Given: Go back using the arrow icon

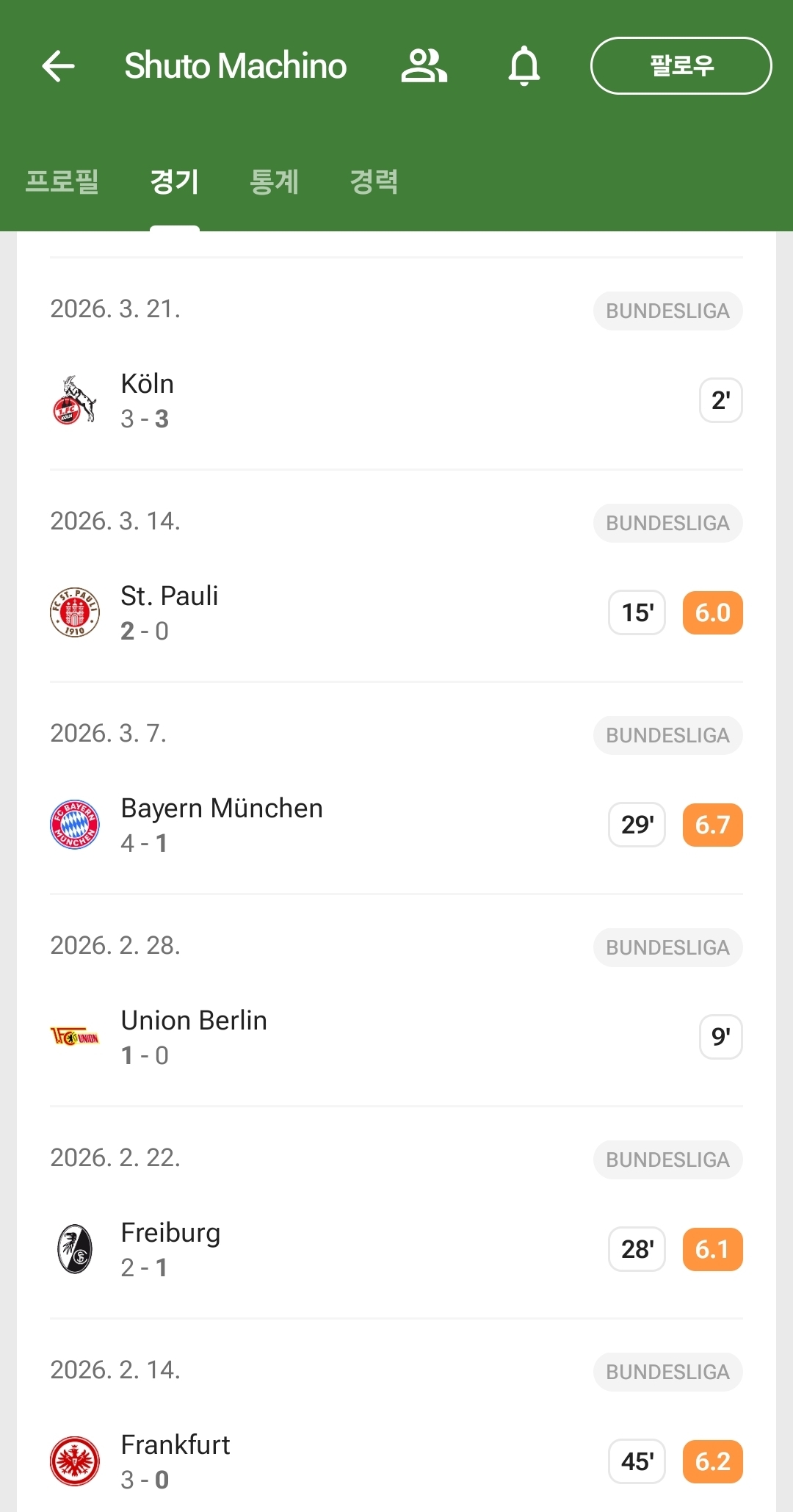Looking at the screenshot, I should tap(59, 66).
